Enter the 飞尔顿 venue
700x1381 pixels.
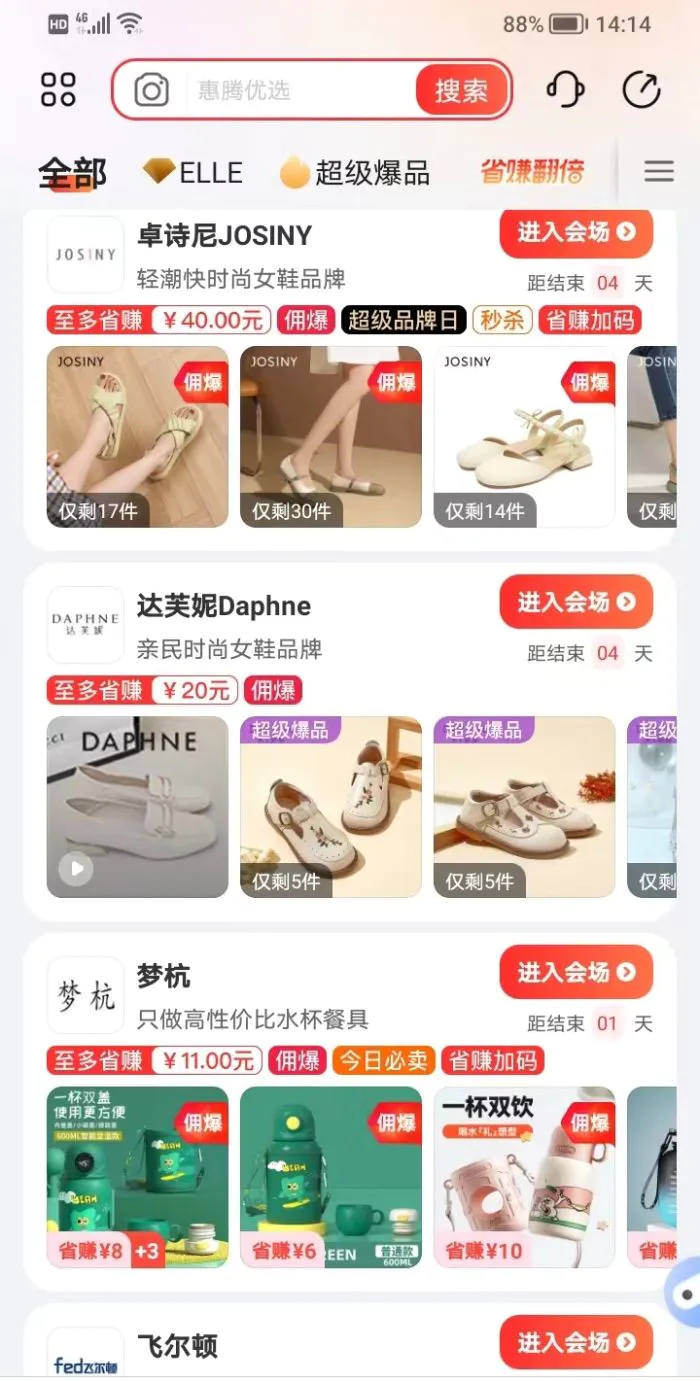tap(576, 1342)
